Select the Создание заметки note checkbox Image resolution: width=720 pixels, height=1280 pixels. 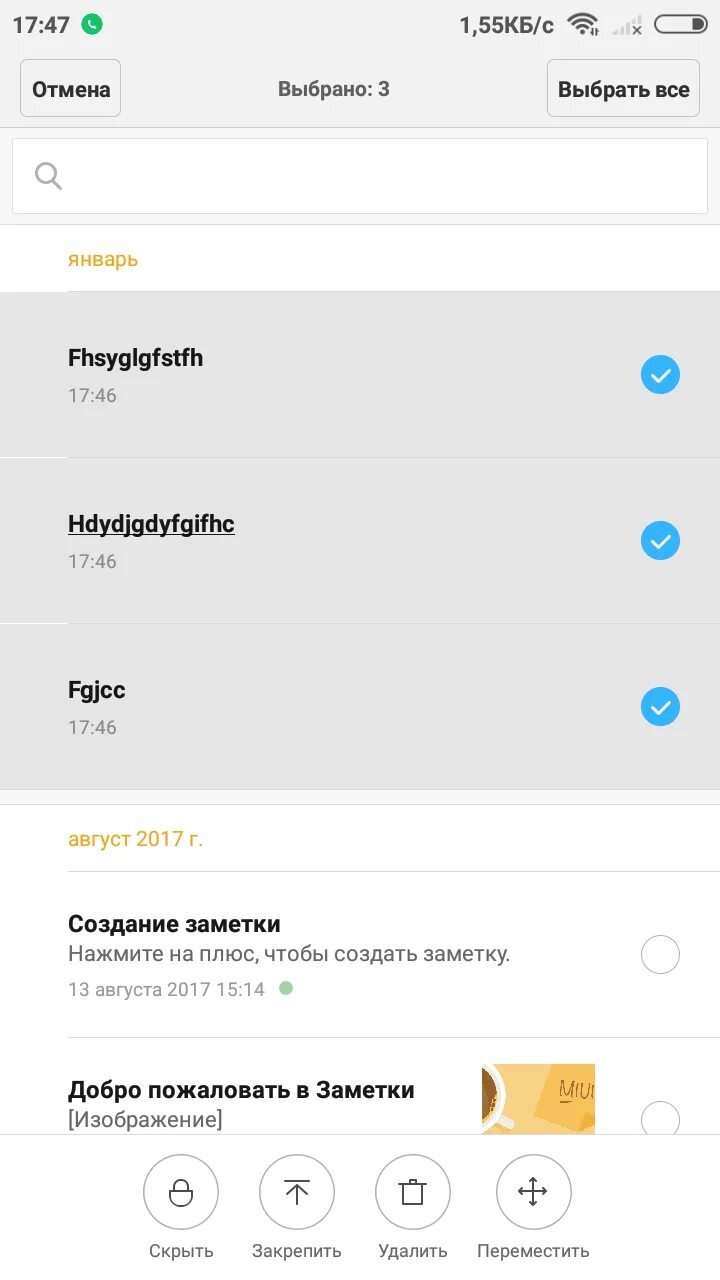point(660,955)
